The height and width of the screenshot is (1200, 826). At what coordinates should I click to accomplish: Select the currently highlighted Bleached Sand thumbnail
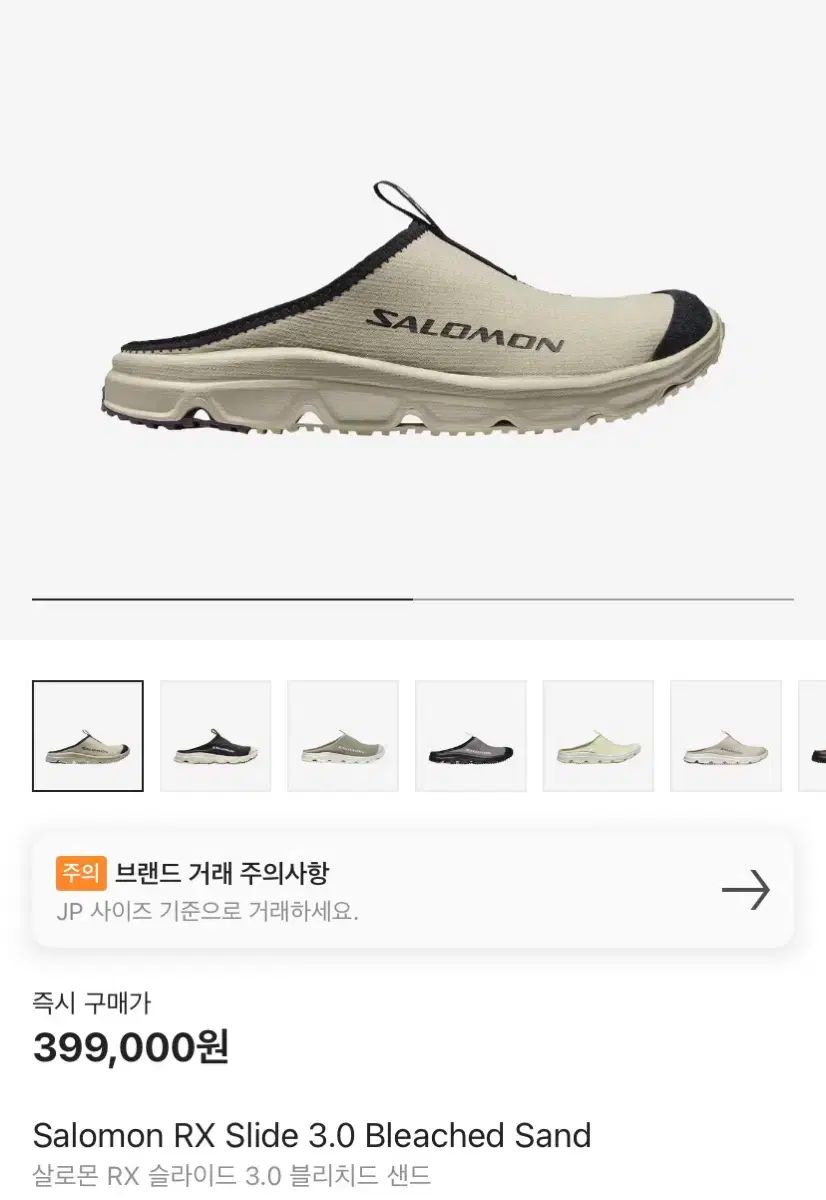tap(88, 736)
